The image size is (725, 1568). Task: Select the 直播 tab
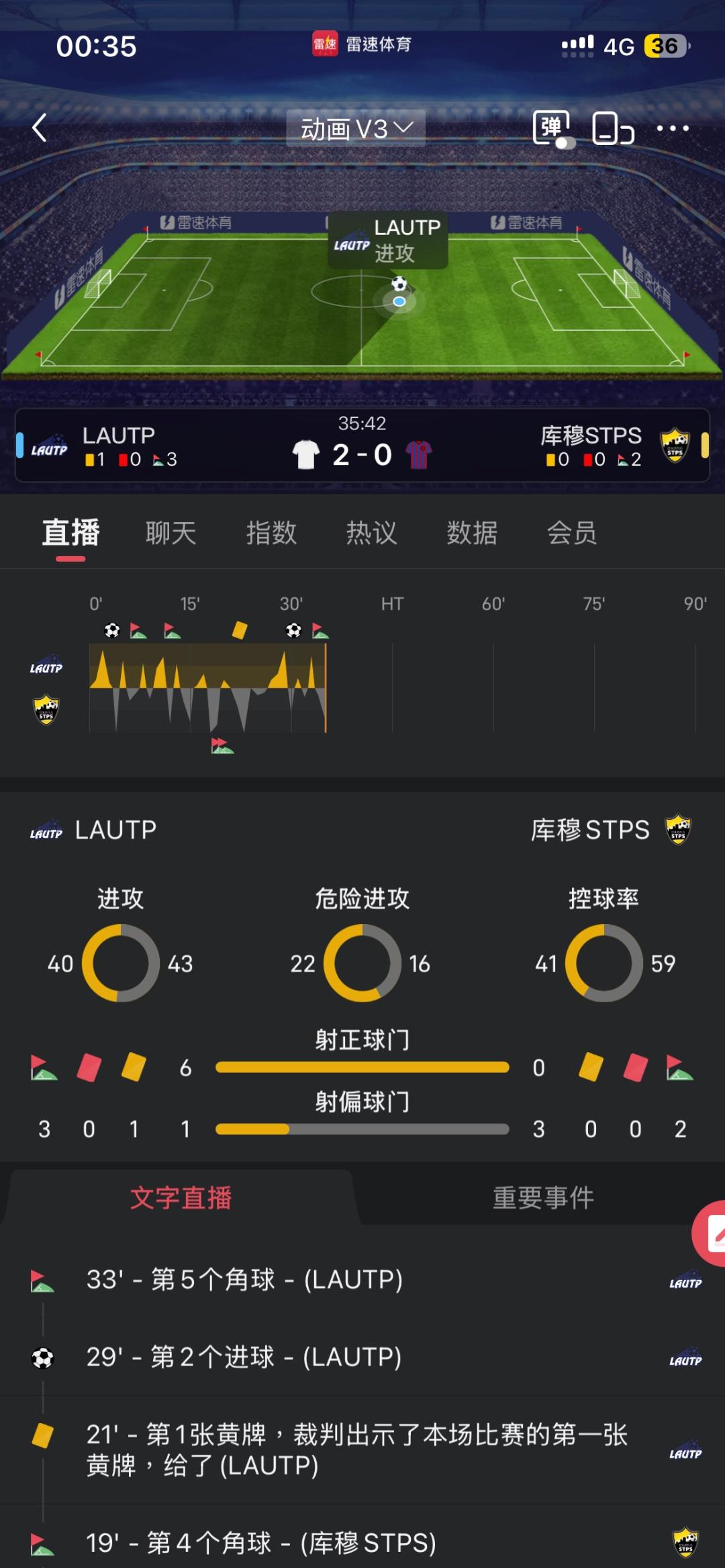(70, 533)
